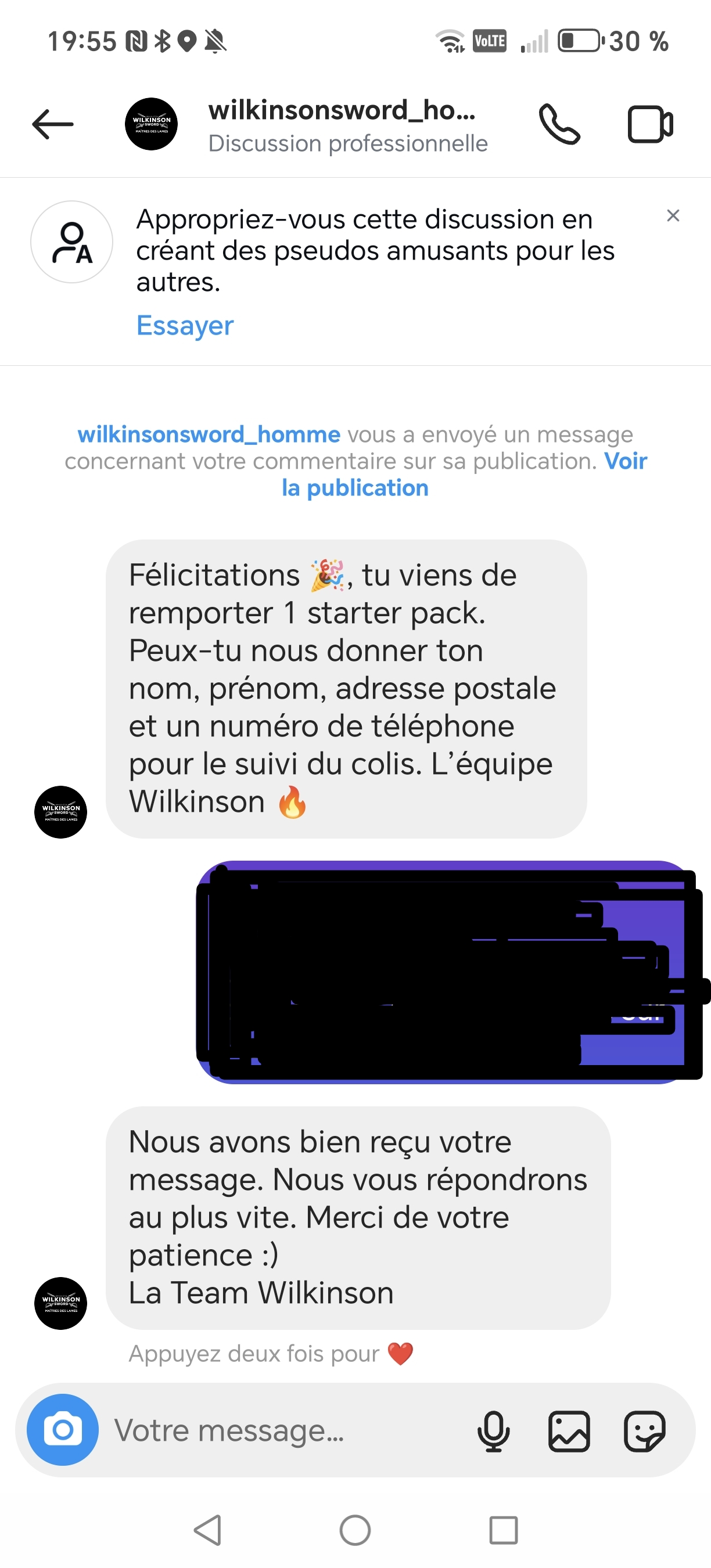Go back to the conversations list
The width and height of the screenshot is (711, 1568).
click(x=53, y=124)
